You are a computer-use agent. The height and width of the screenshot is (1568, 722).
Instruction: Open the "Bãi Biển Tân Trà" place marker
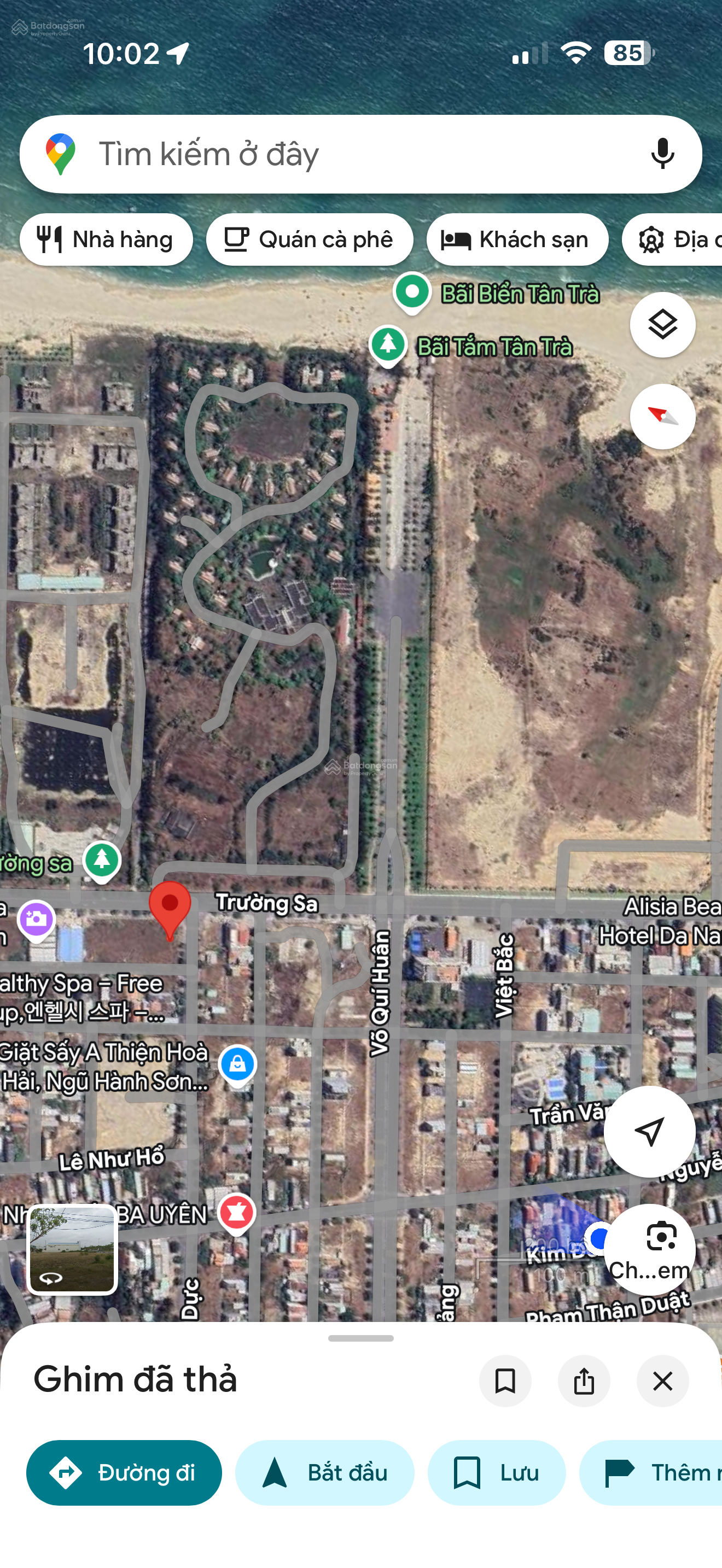[412, 292]
